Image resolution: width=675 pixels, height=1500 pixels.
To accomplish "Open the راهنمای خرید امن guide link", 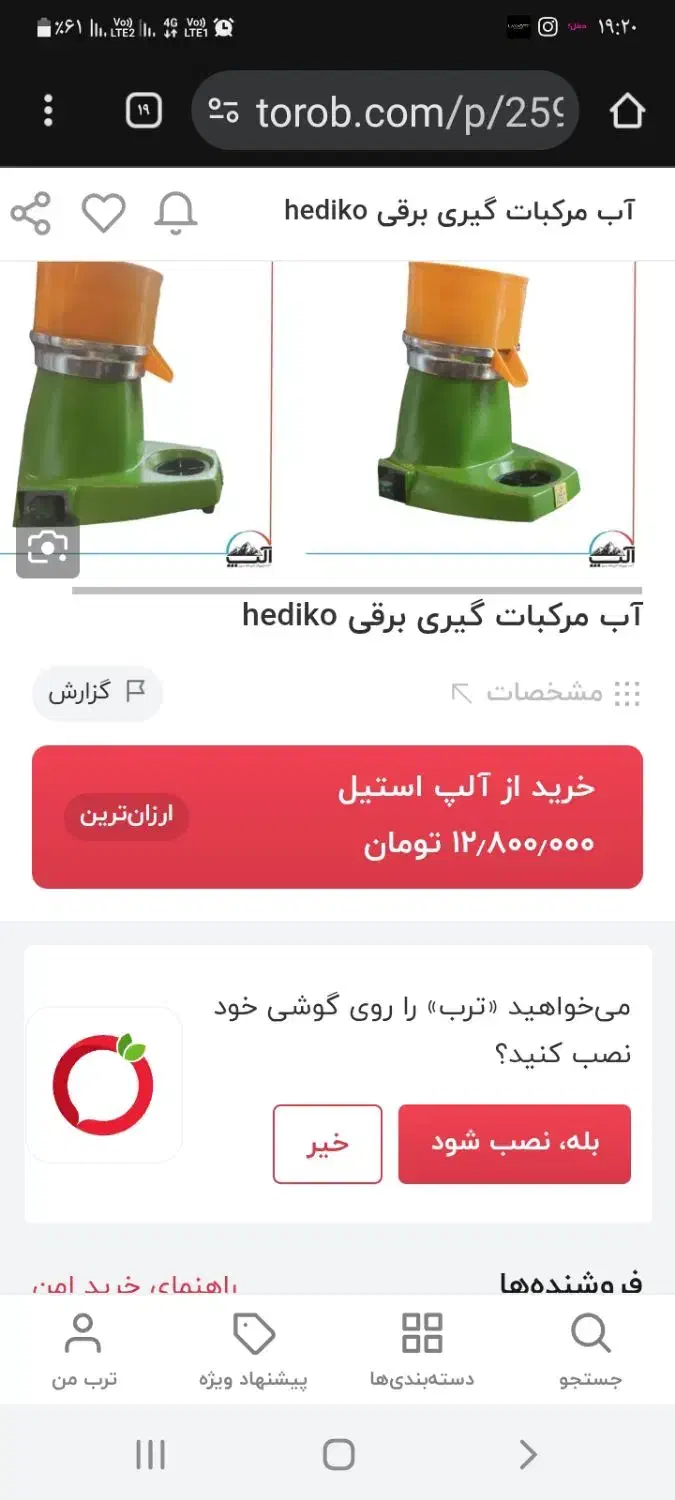I will (x=135, y=1285).
